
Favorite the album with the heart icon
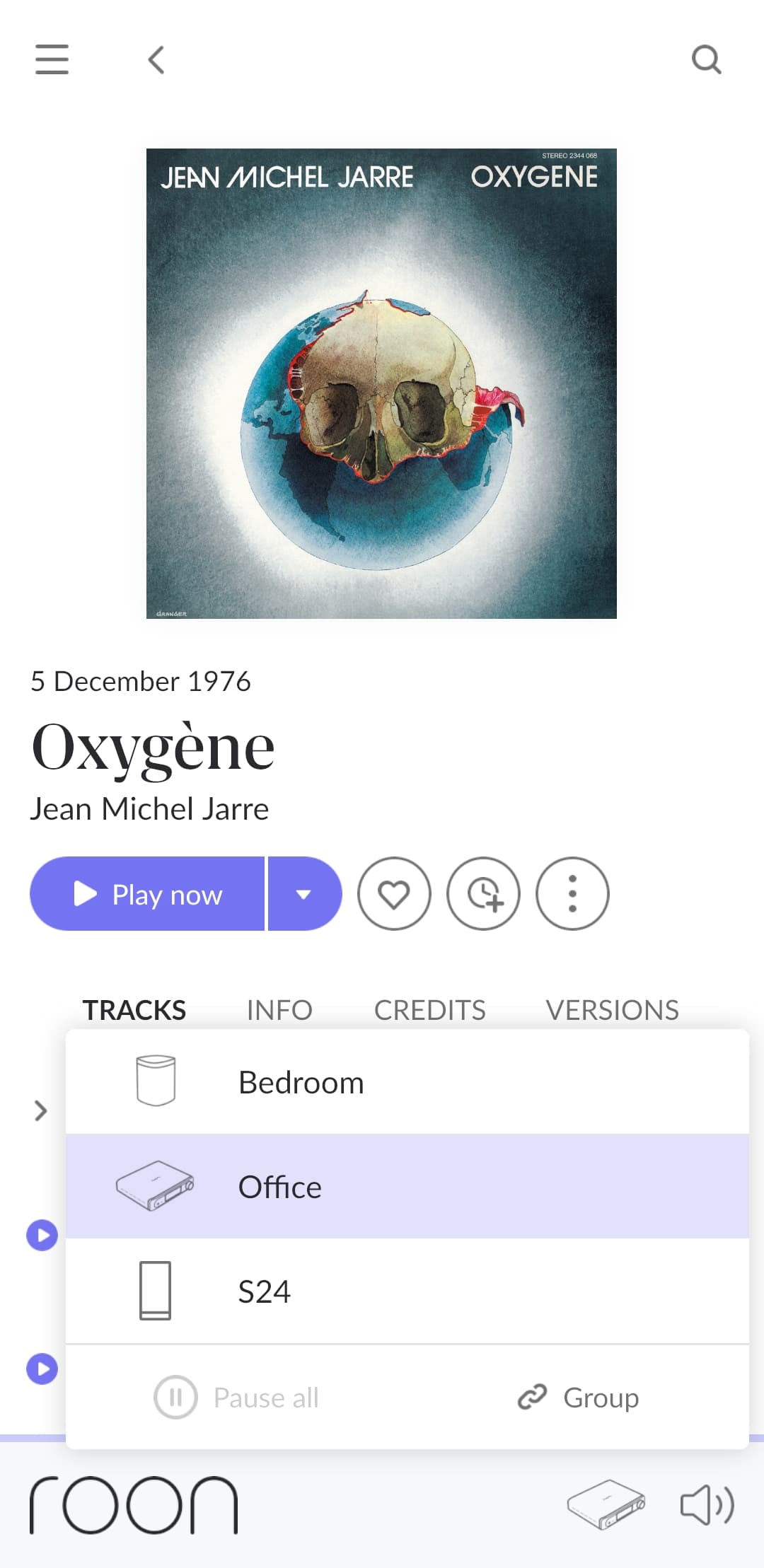click(x=394, y=894)
